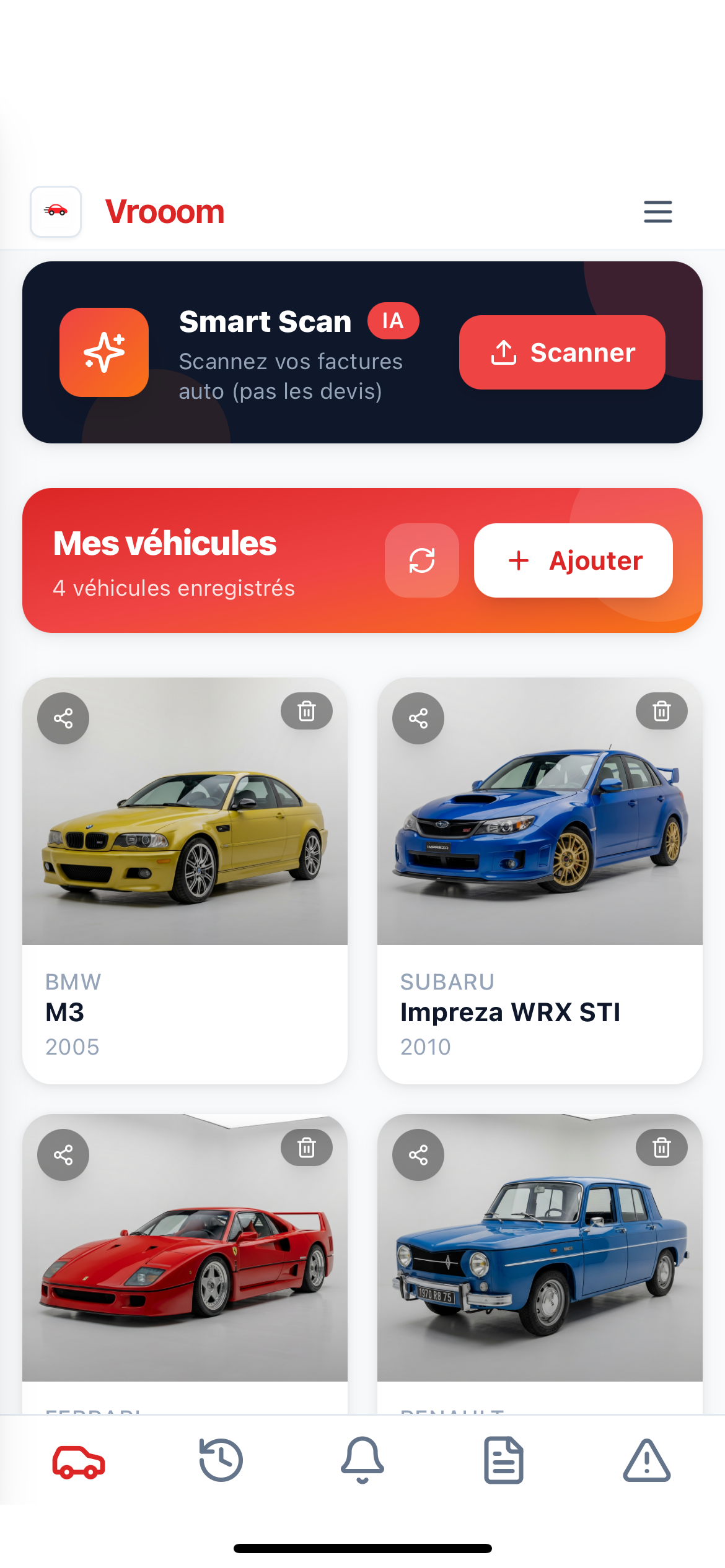The image size is (725, 1568).
Task: Open the hamburger menu
Action: coord(657,212)
